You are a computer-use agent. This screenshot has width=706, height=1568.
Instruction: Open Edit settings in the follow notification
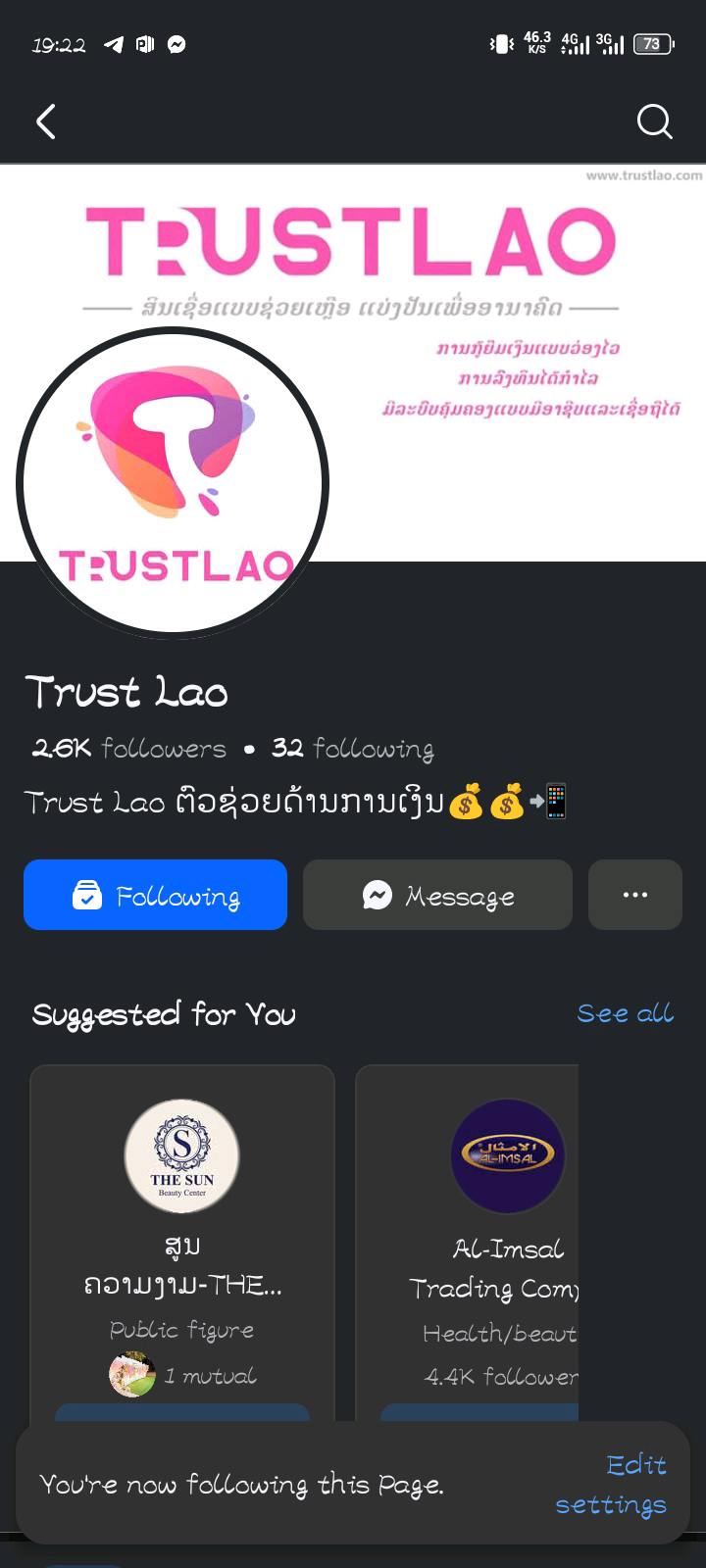coord(612,1484)
